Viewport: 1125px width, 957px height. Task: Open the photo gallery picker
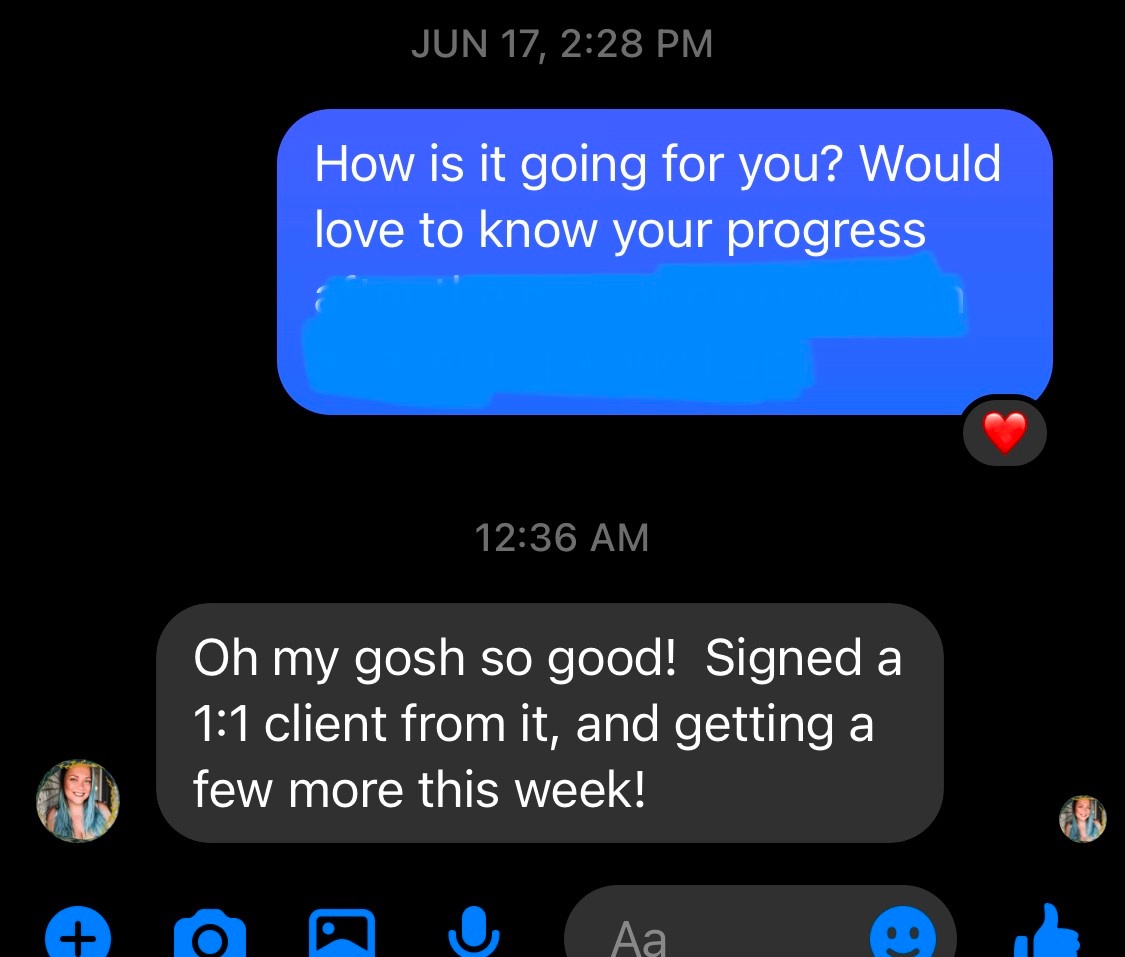click(x=342, y=935)
